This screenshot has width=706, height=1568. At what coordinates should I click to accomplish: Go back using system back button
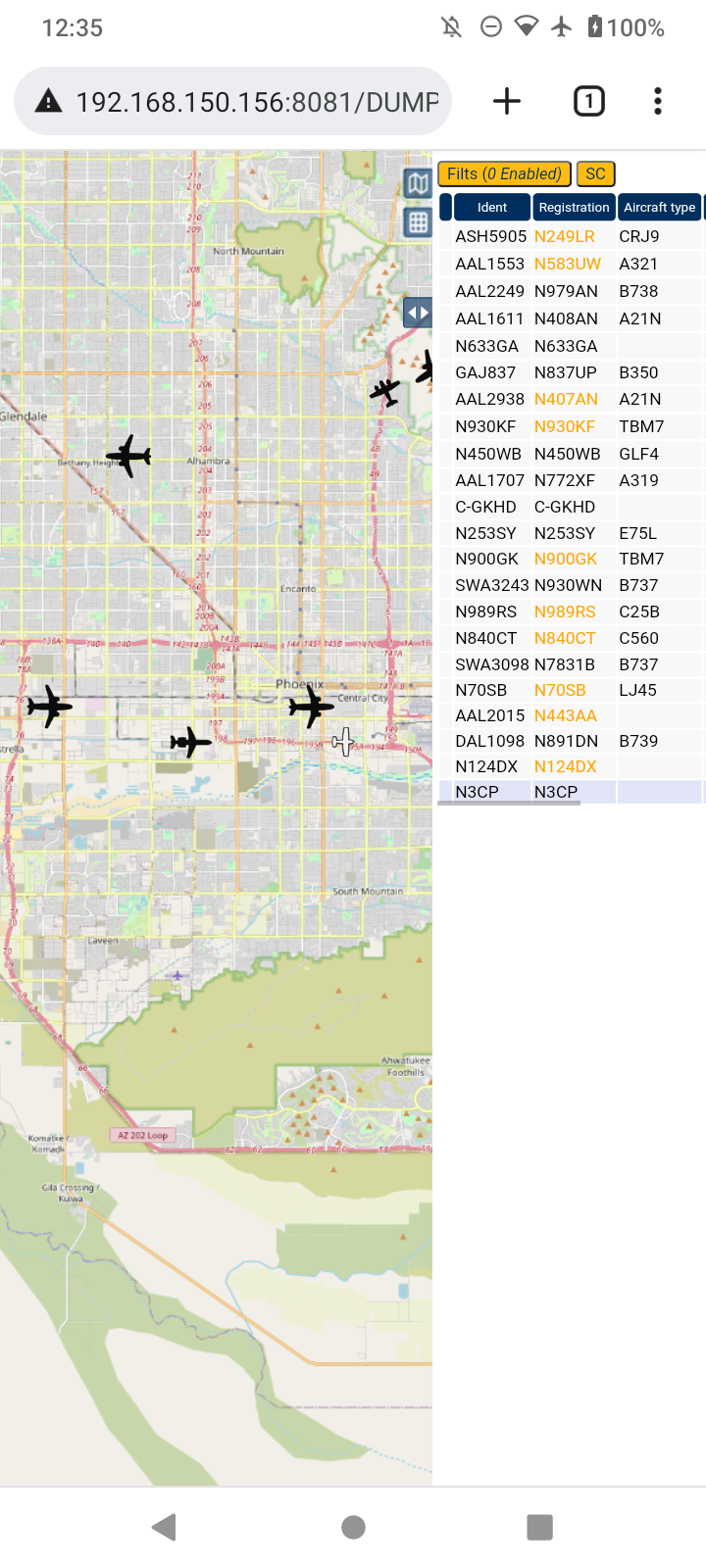point(164,1527)
